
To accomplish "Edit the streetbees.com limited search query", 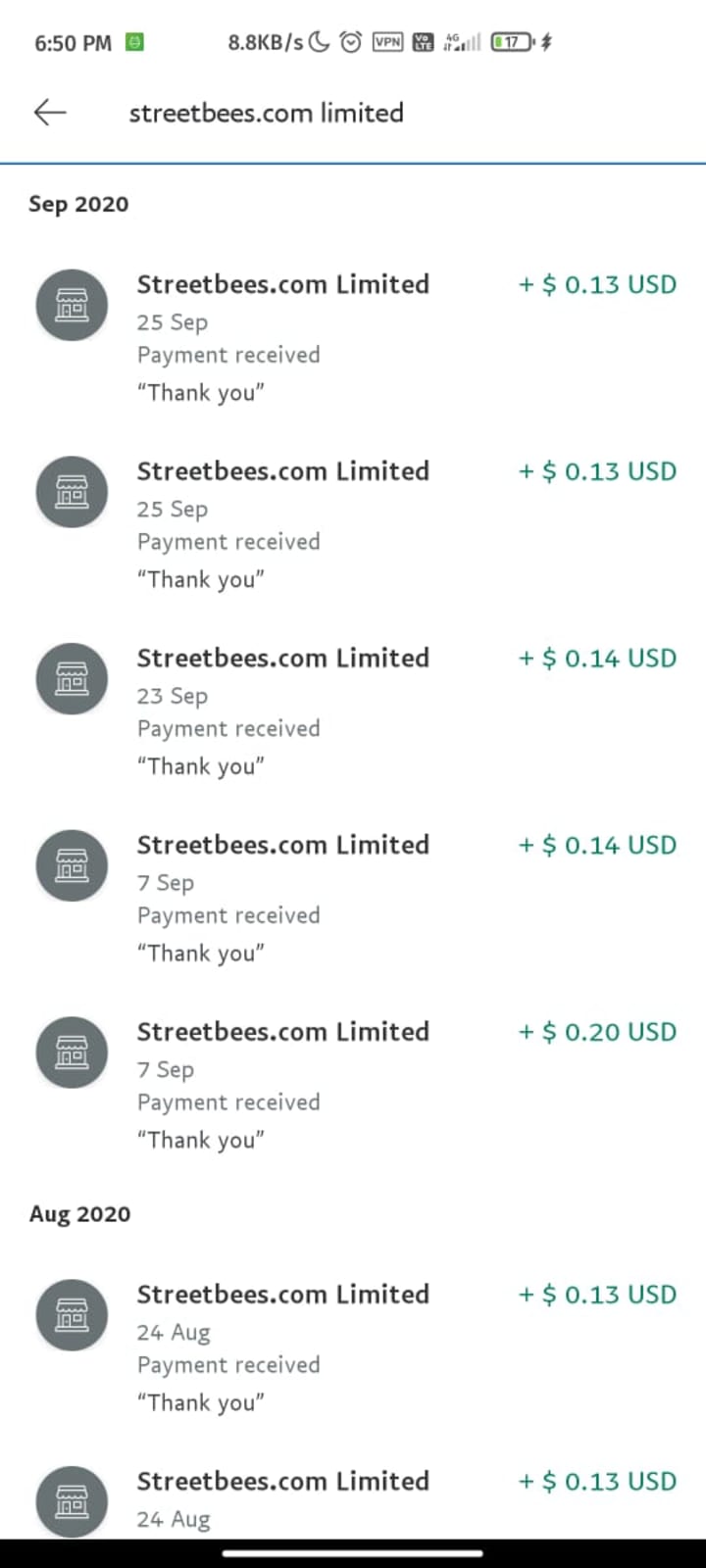I will (266, 113).
